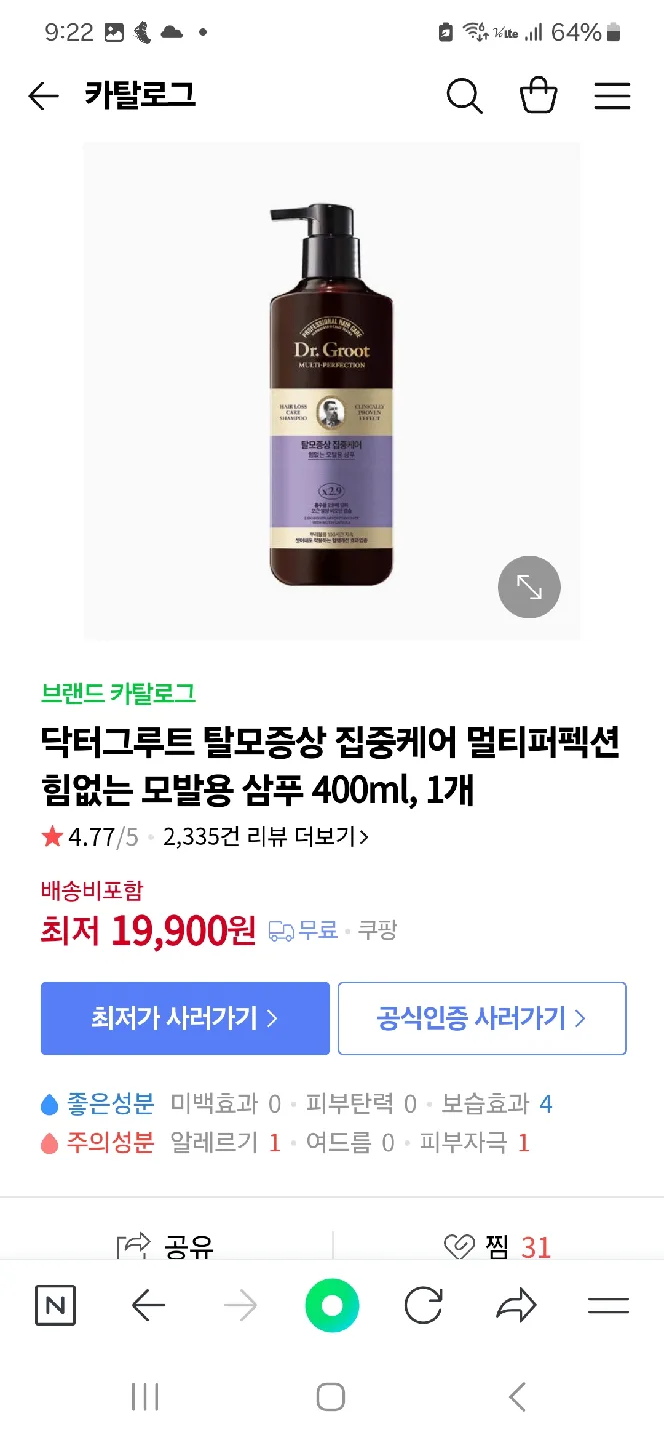Tap the green Naver search circle button
This screenshot has width=664, height=1440.
(x=332, y=1305)
